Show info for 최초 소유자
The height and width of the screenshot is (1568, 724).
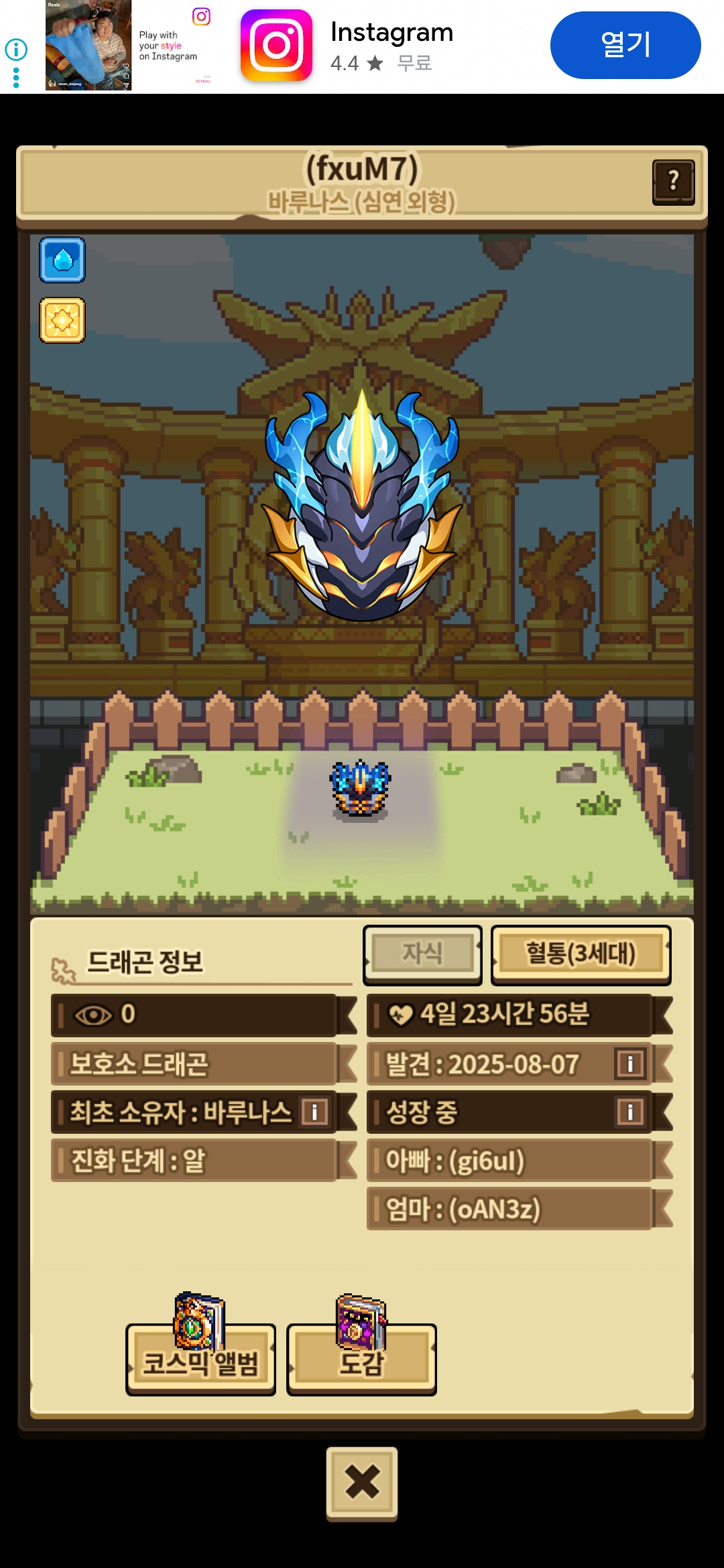pyautogui.click(x=314, y=1112)
